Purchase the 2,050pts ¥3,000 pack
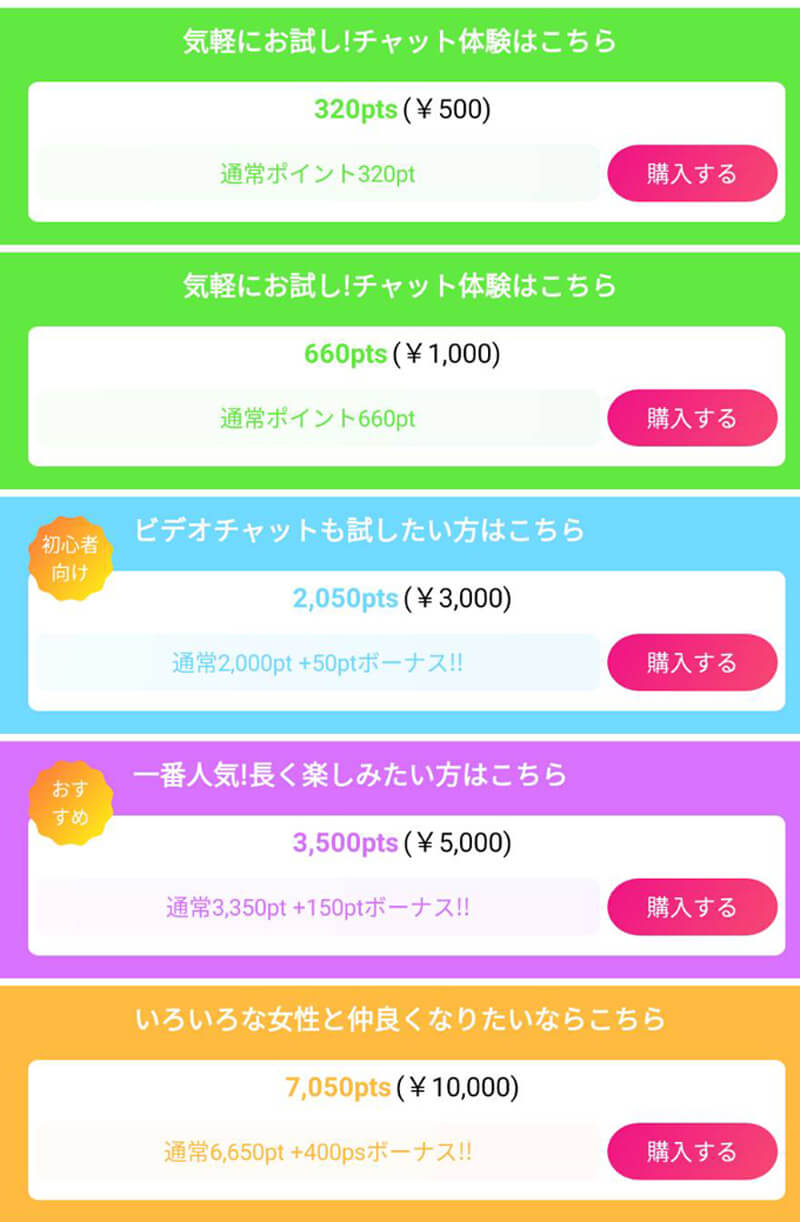The height and width of the screenshot is (1222, 800). [x=692, y=662]
